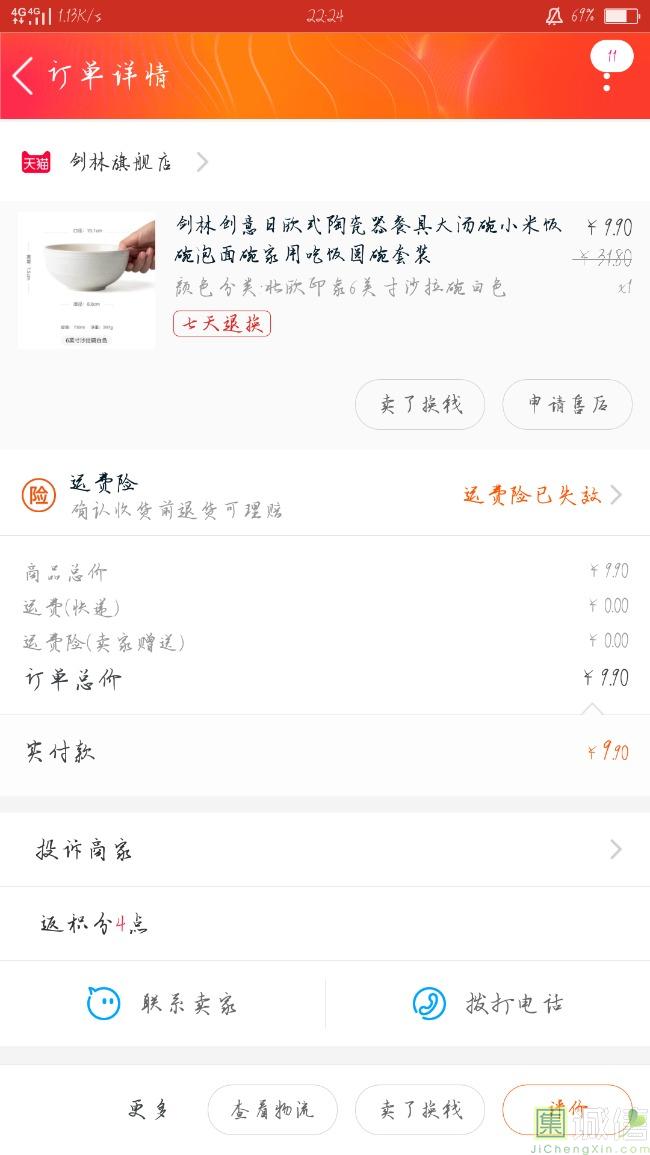Open the overflow menu with 11 badge
This screenshot has height=1155, width=650.
[x=609, y=66]
